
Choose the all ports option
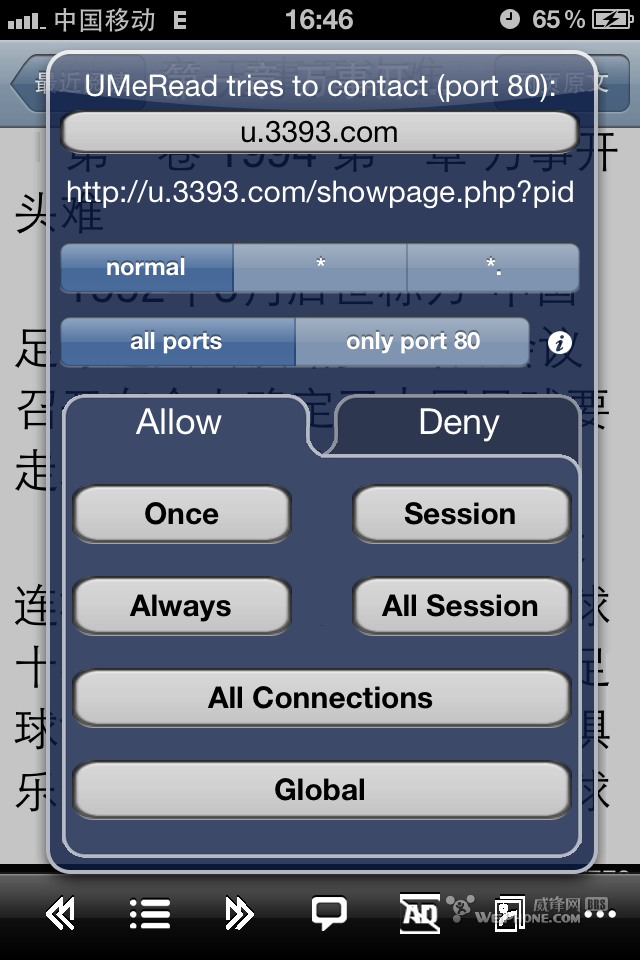pyautogui.click(x=177, y=342)
